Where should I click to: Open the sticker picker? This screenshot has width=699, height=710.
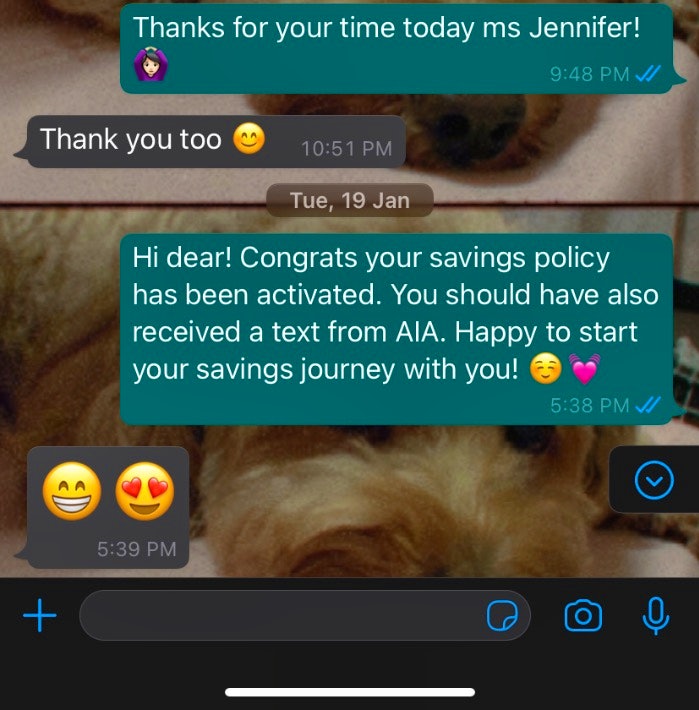(x=503, y=617)
